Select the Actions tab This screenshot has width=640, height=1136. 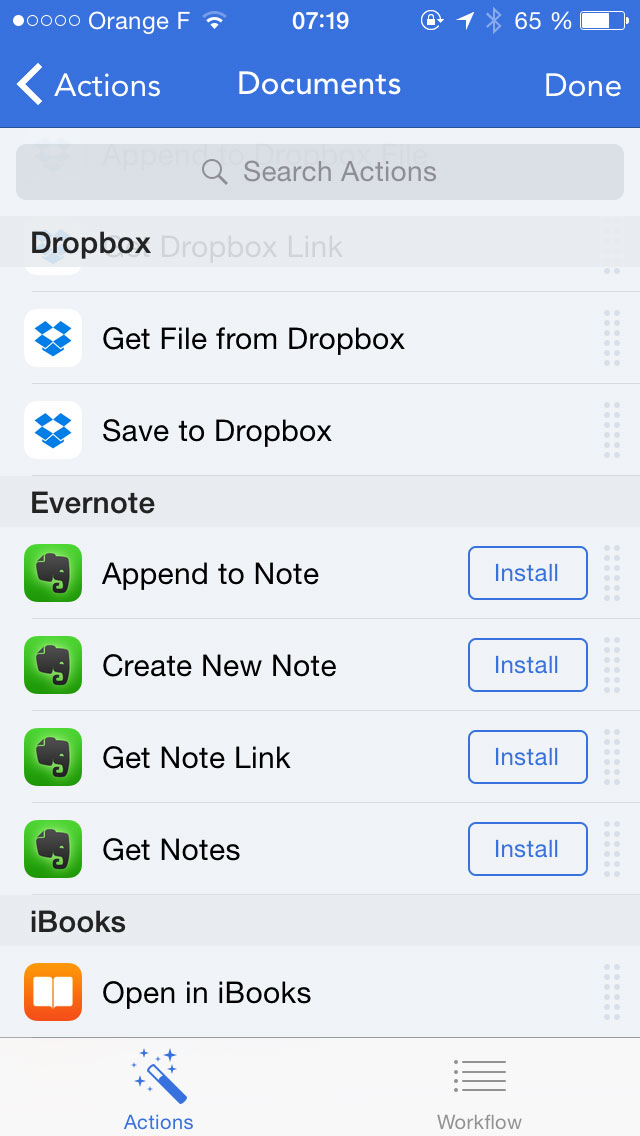click(x=159, y=1088)
